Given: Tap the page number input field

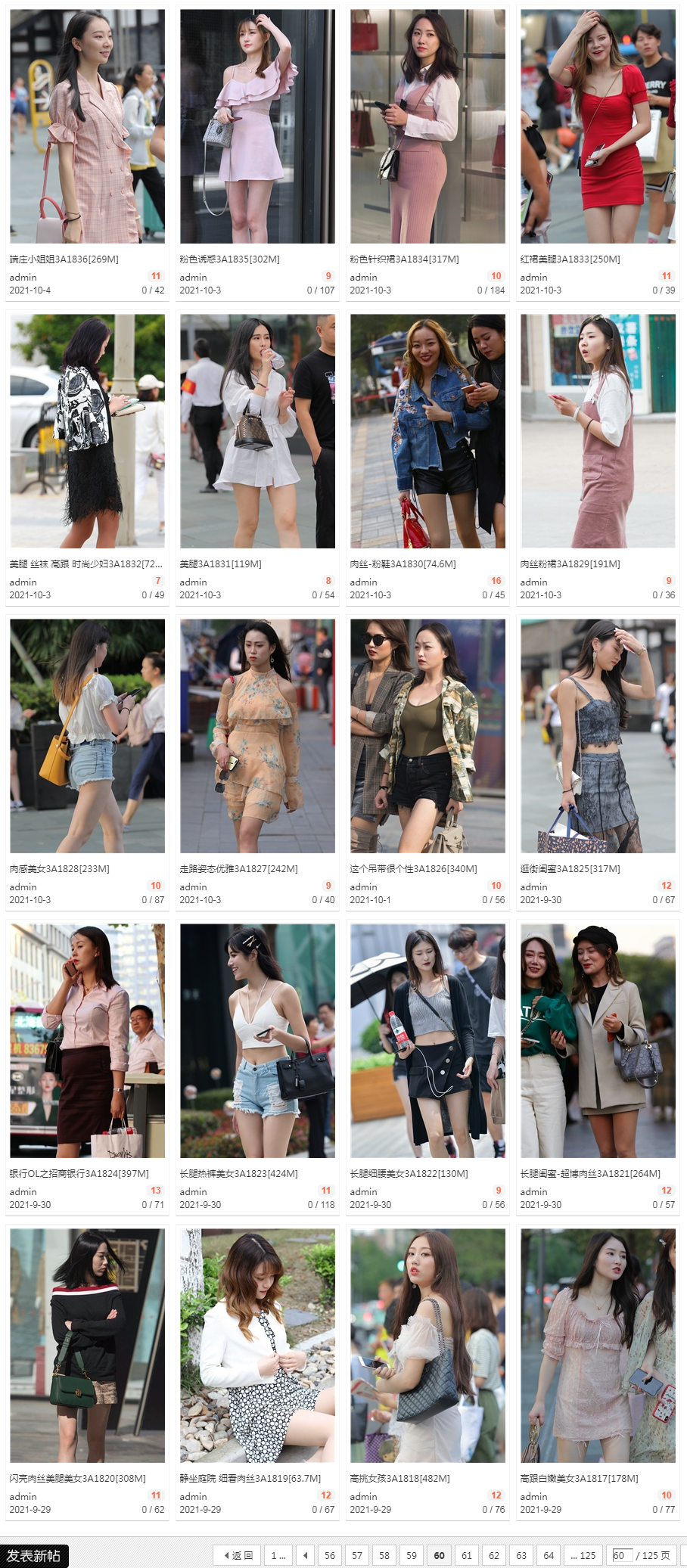Looking at the screenshot, I should (622, 1555).
